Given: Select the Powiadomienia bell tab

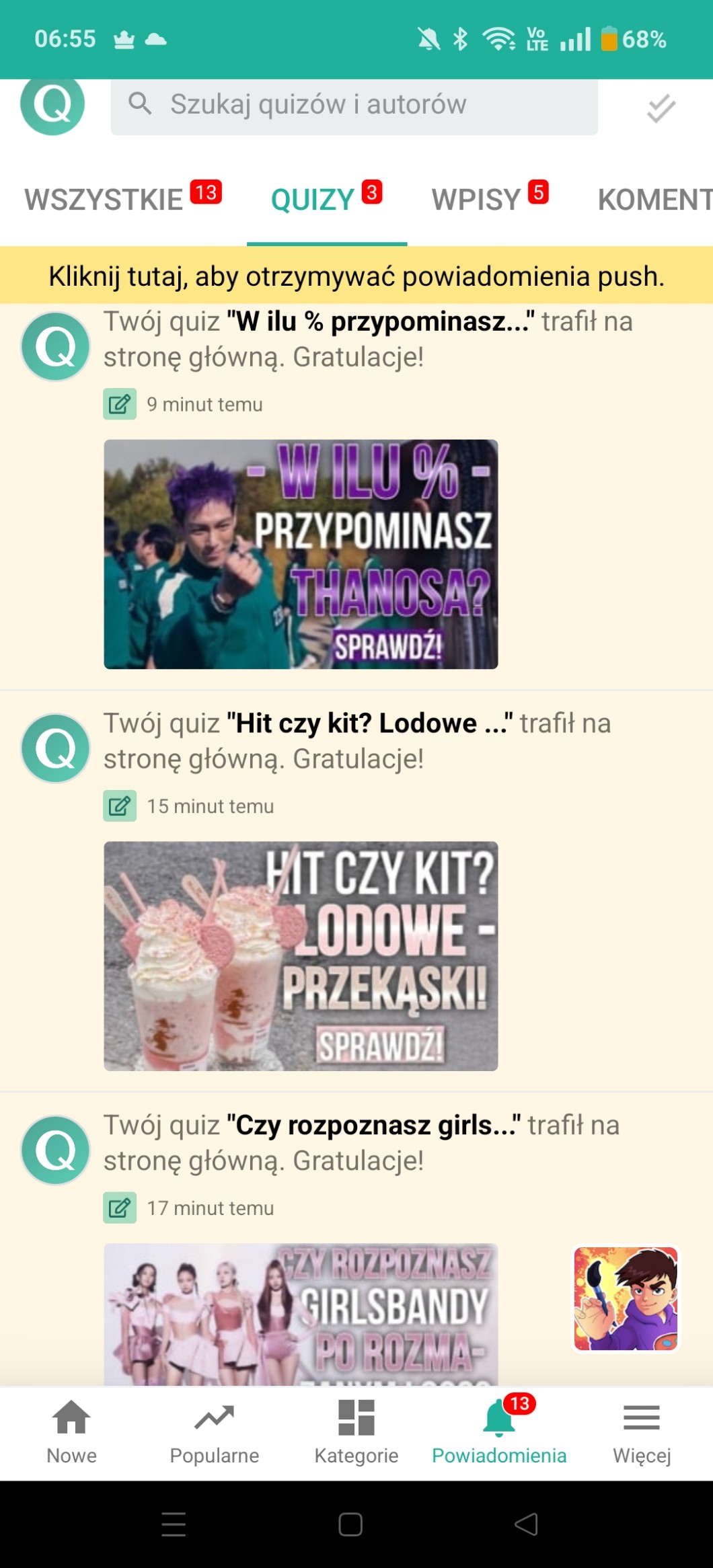Looking at the screenshot, I should (499, 1432).
